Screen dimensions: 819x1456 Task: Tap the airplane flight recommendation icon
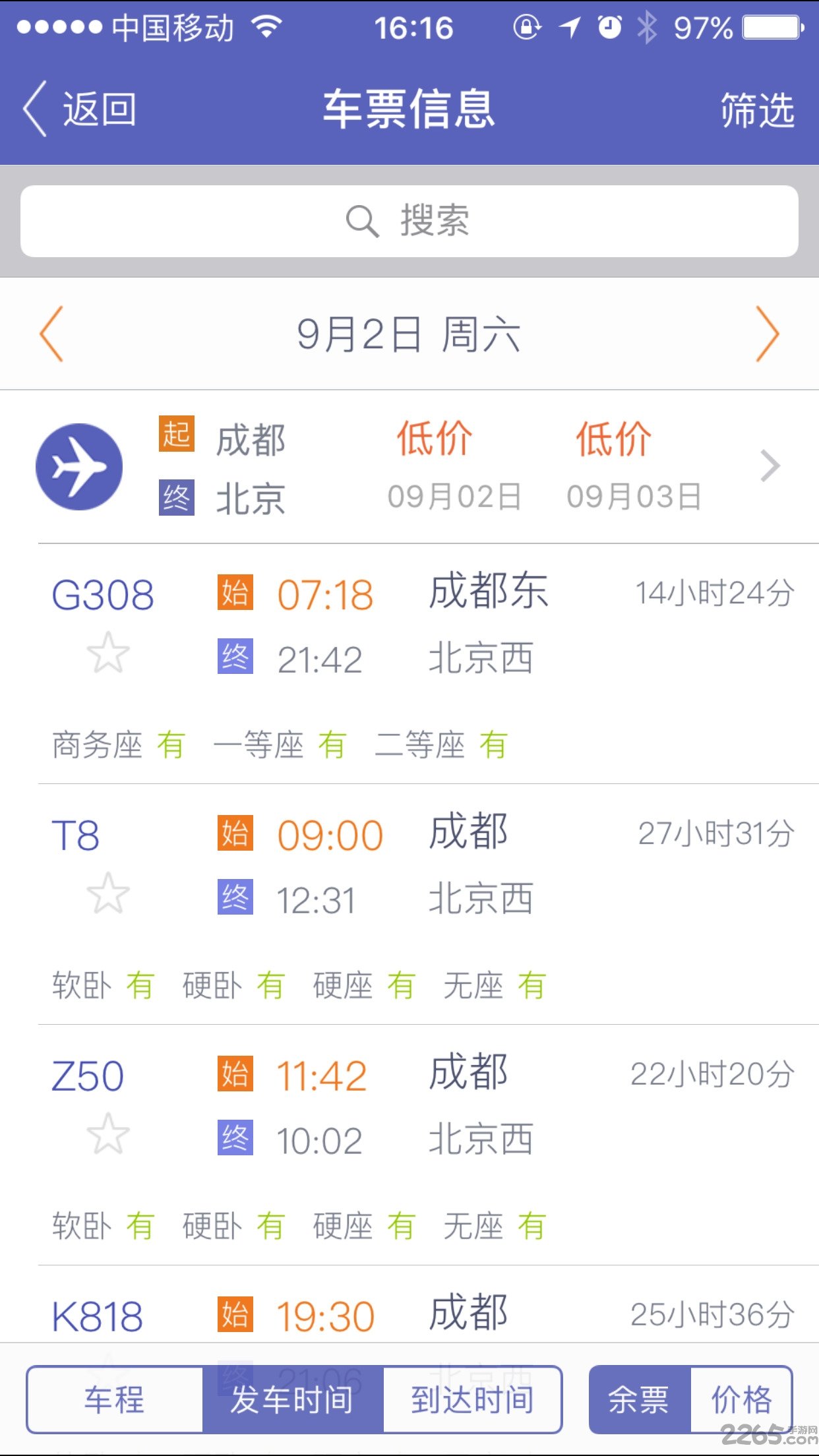[x=79, y=465]
